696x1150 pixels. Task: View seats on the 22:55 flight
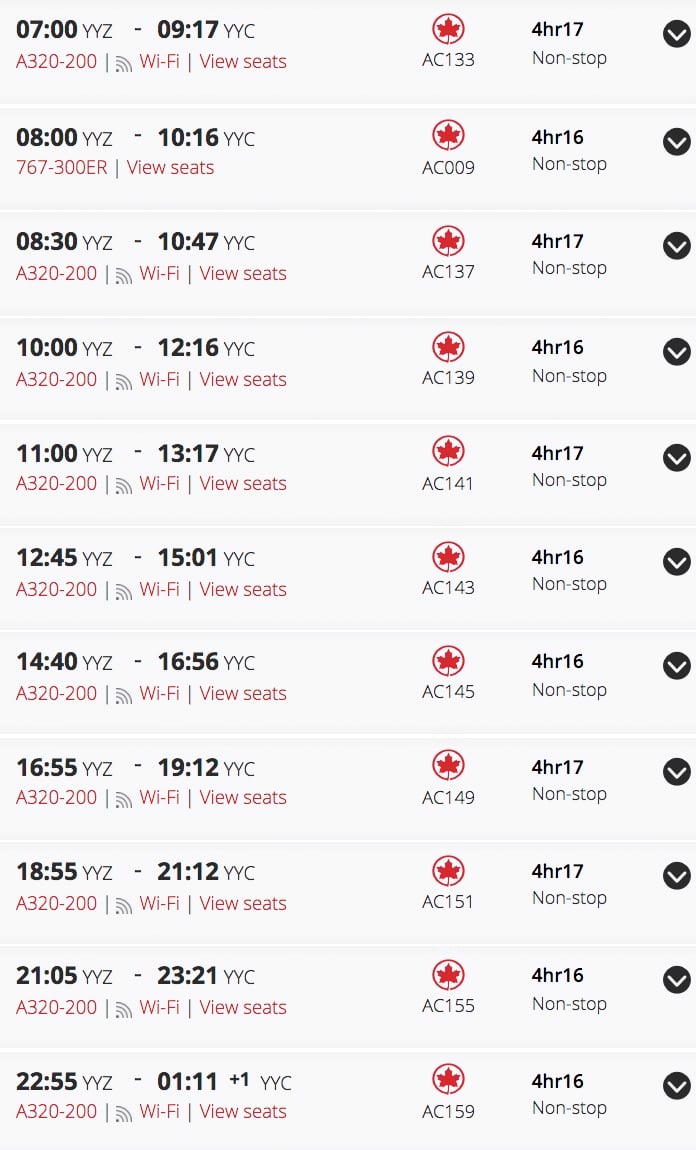[243, 1111]
